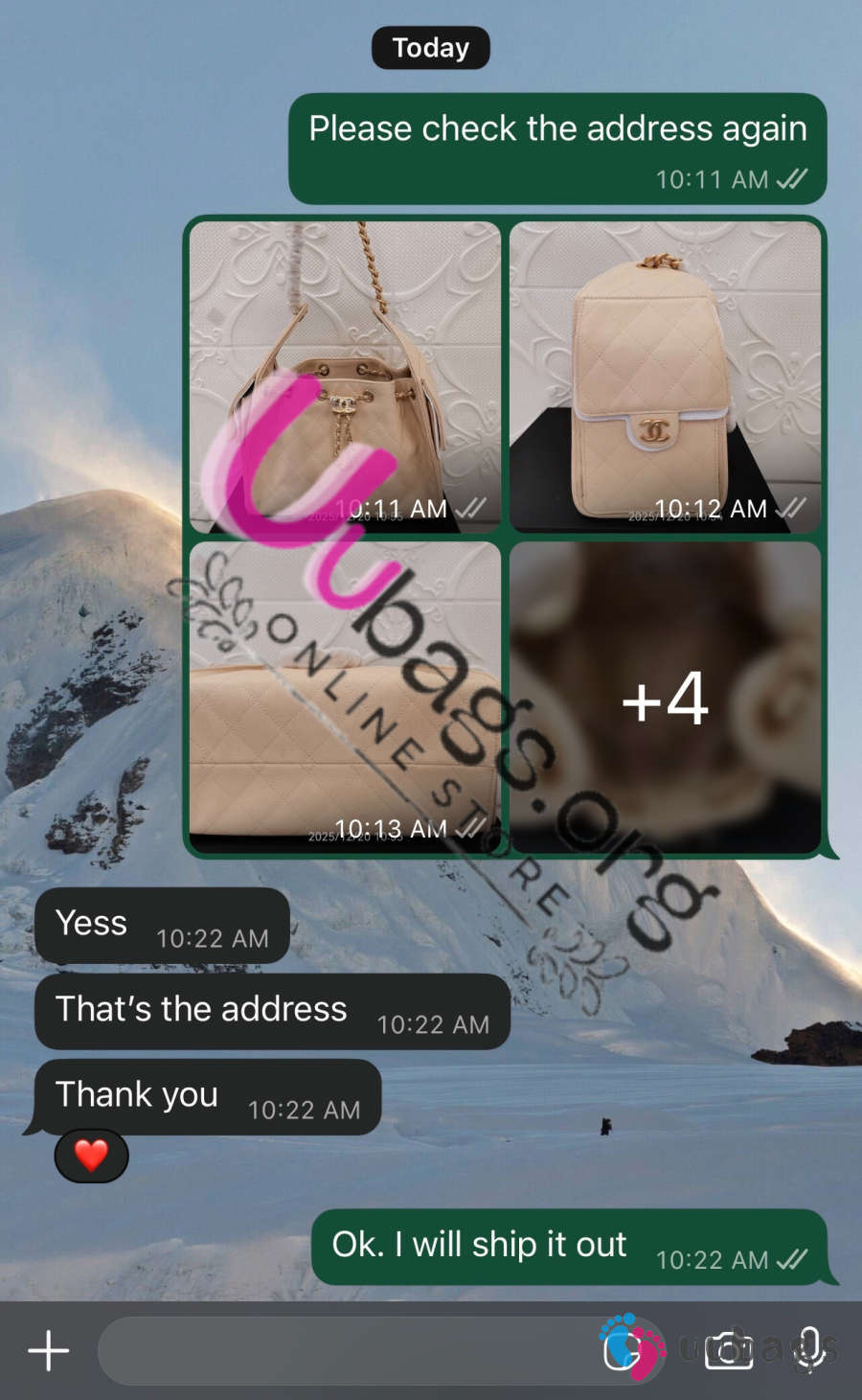
Task: Tap the message input field
Action: click(x=345, y=1351)
